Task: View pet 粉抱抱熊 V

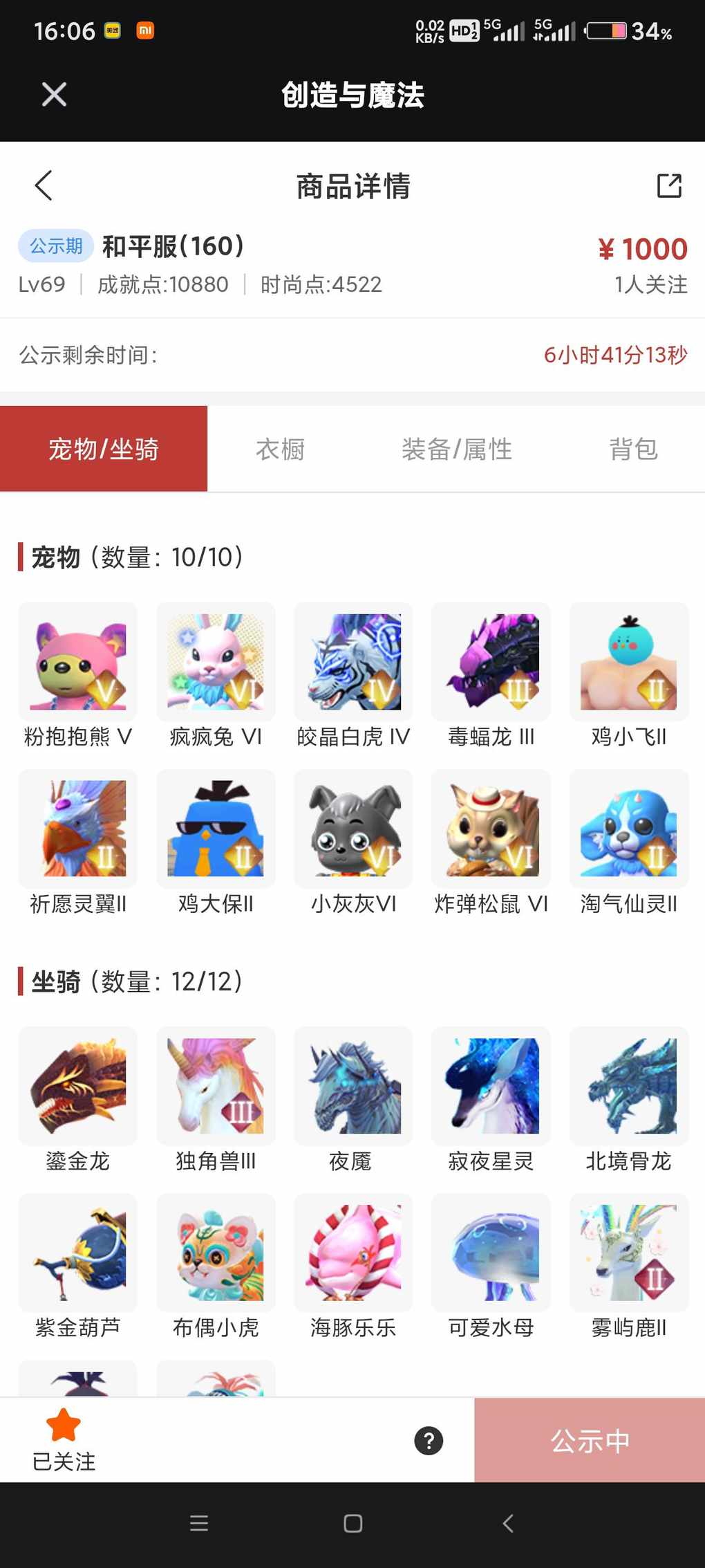Action: coord(77,662)
